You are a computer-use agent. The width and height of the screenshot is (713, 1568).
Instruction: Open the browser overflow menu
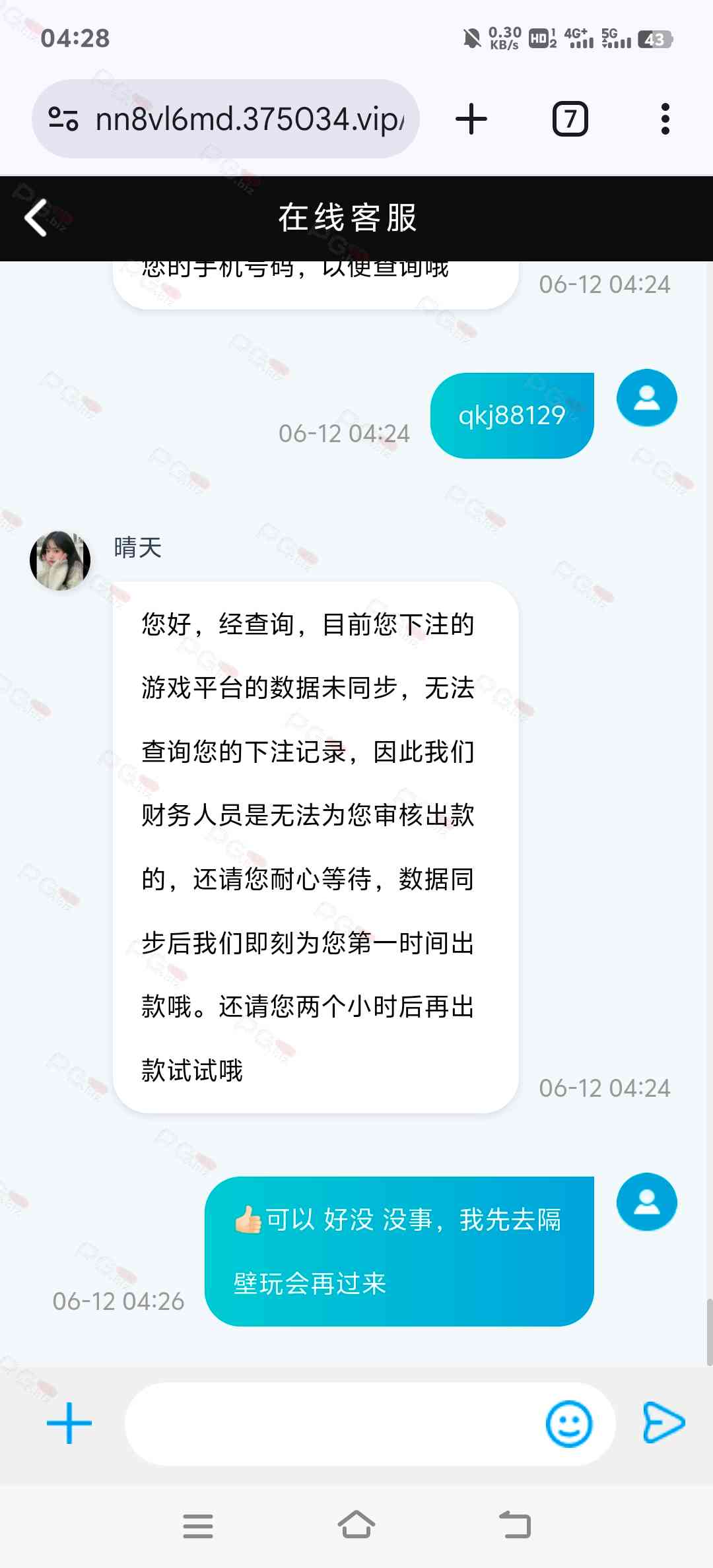pyautogui.click(x=665, y=119)
